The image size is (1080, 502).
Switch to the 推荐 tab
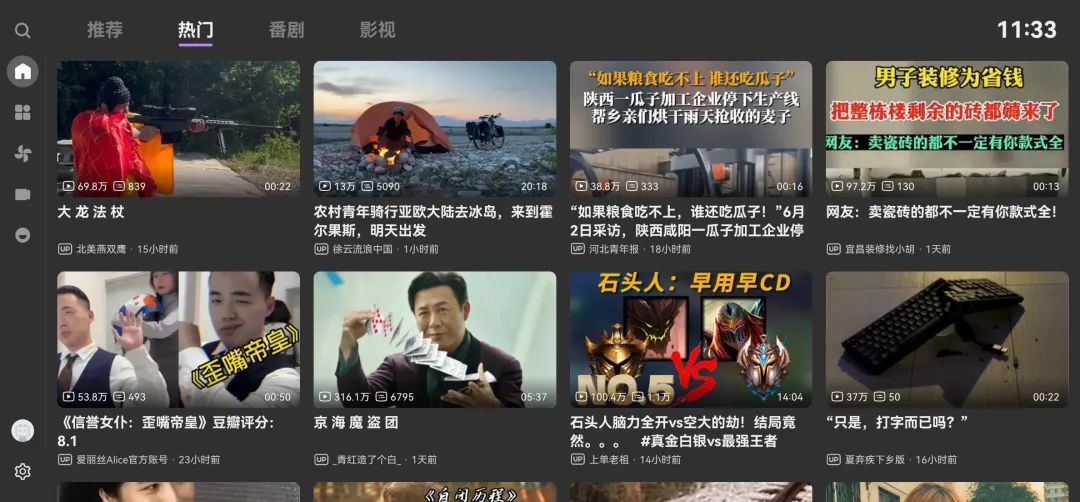105,30
